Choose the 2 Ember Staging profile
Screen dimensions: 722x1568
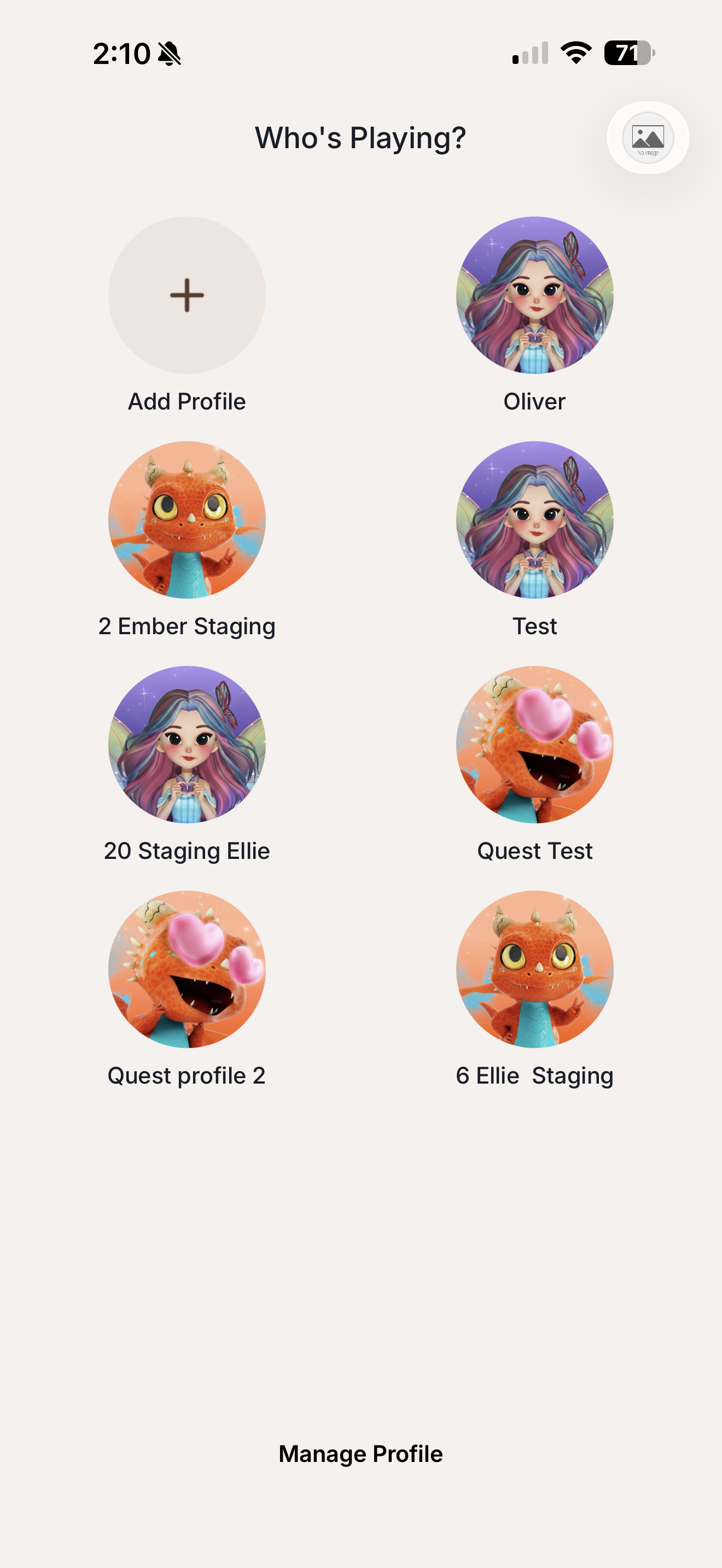coord(187,520)
